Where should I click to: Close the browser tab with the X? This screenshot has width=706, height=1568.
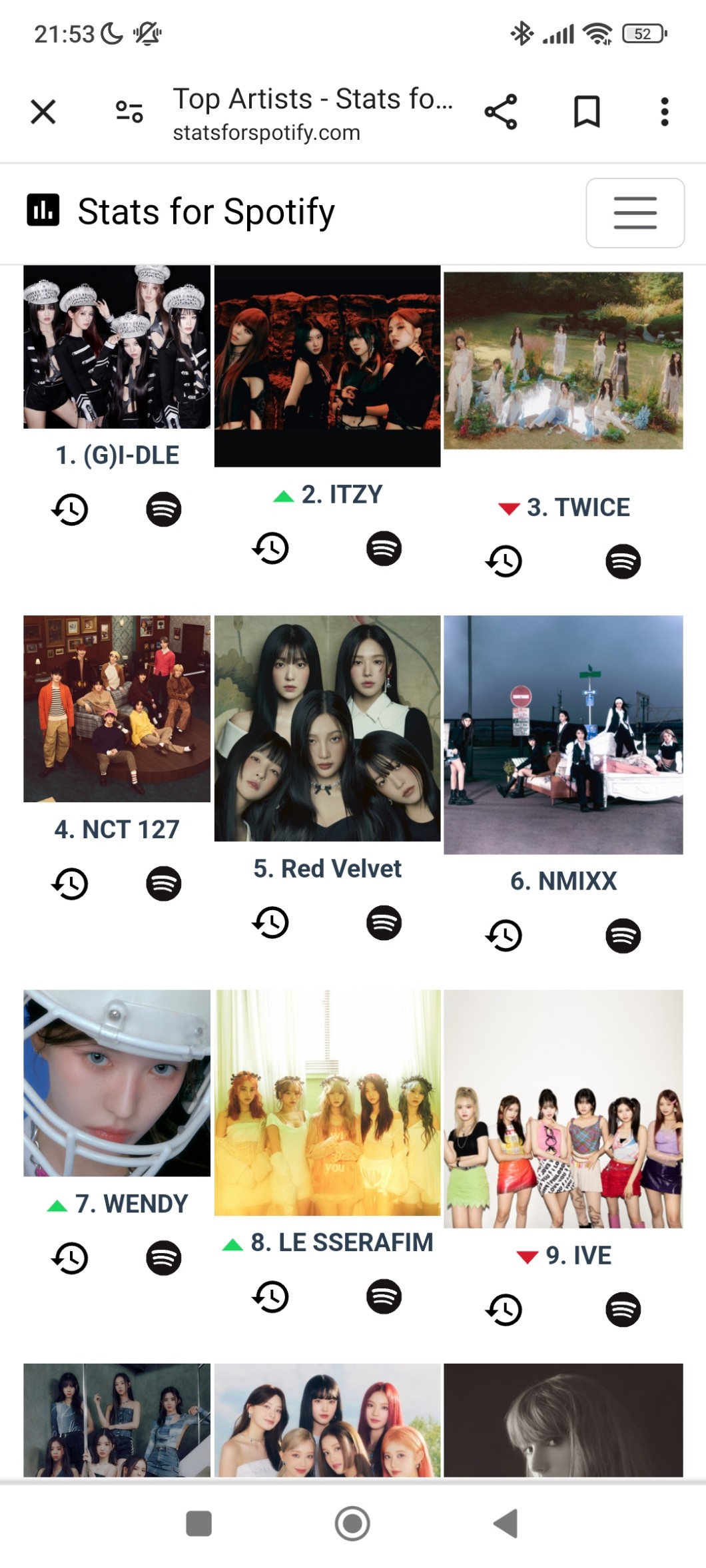pos(43,112)
